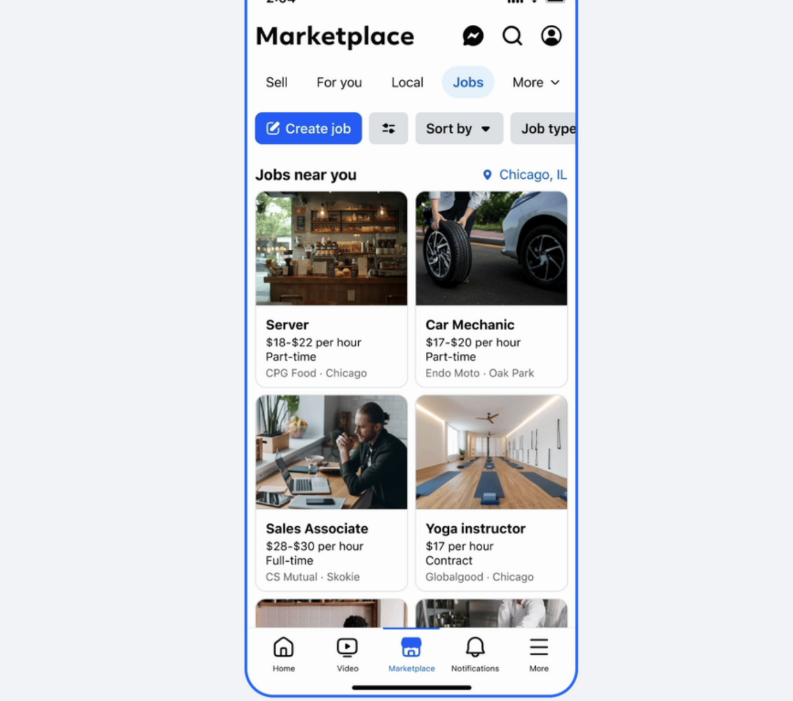View the Sales Associate job card
This screenshot has height=701, width=793.
pyautogui.click(x=331, y=493)
